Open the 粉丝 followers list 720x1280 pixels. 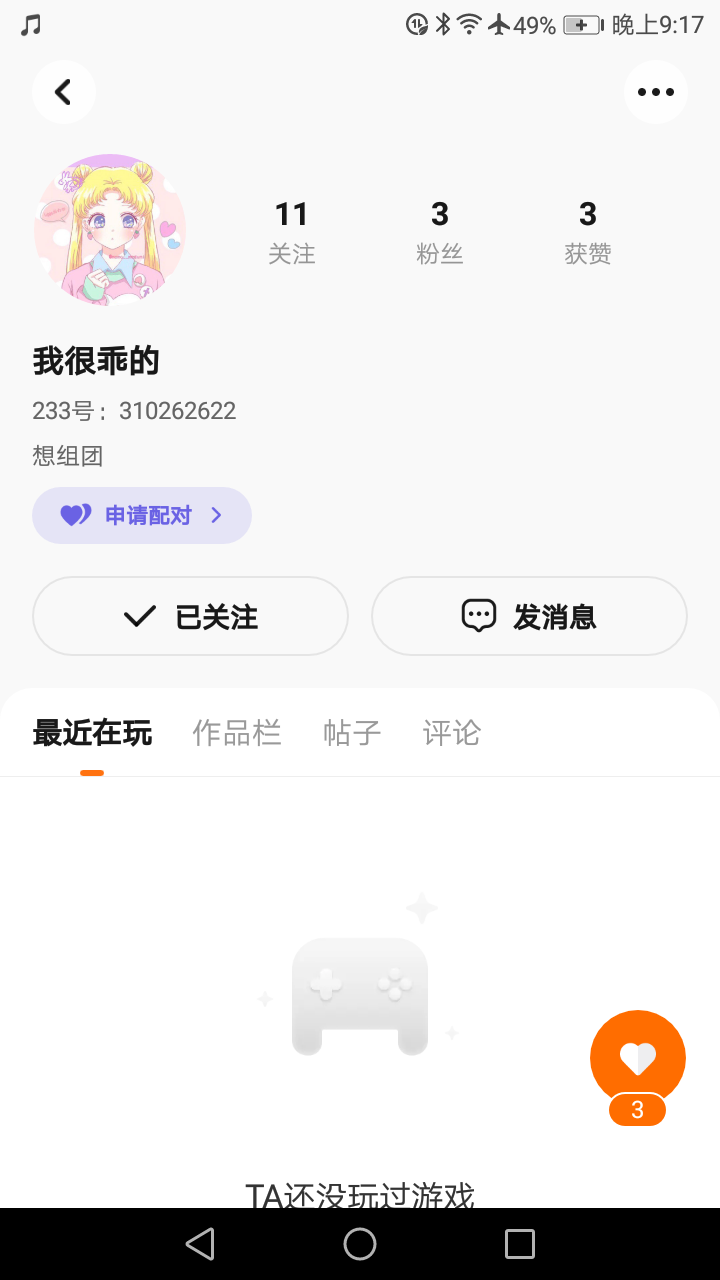coord(439,231)
